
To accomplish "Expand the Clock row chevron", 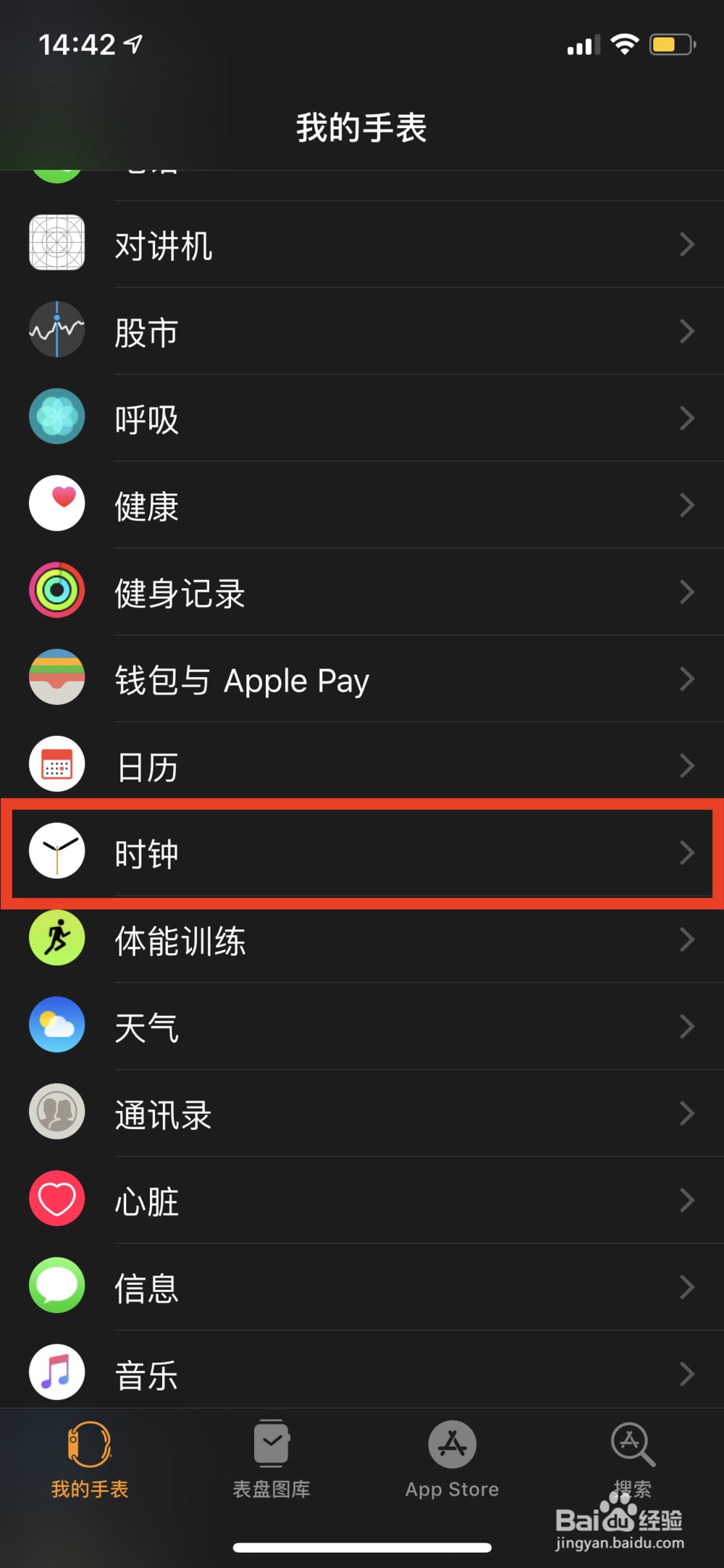I will pyautogui.click(x=686, y=852).
